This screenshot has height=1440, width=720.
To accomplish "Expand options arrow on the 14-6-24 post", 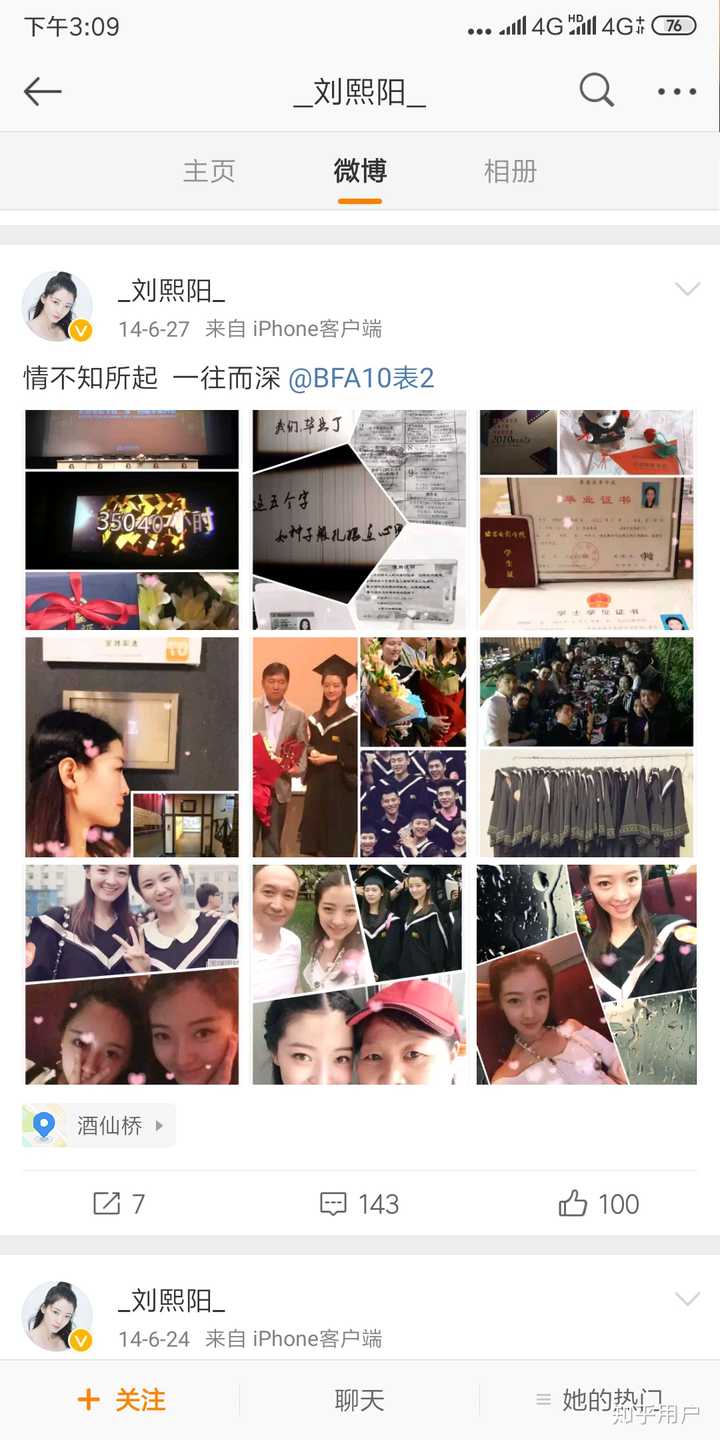I will [687, 1299].
